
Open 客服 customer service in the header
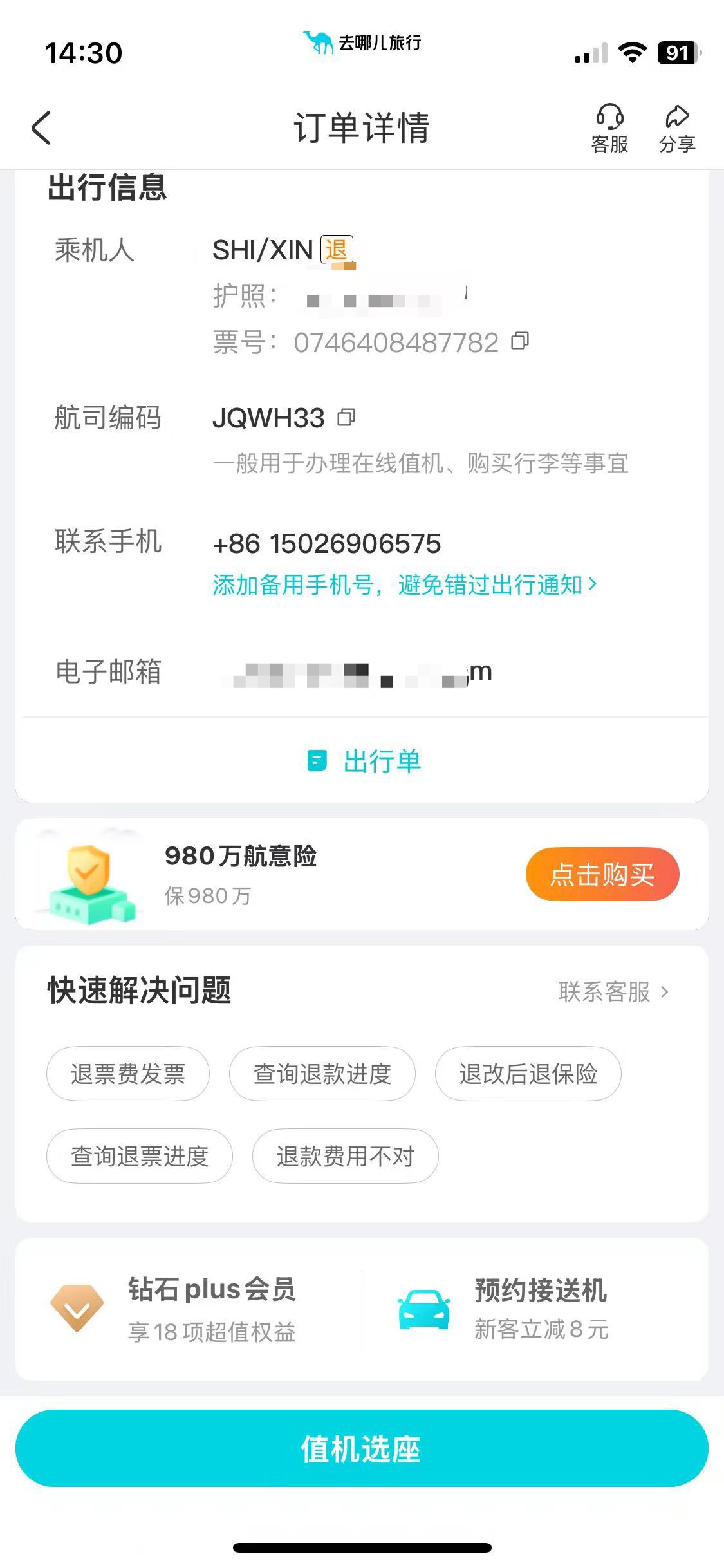(609, 129)
